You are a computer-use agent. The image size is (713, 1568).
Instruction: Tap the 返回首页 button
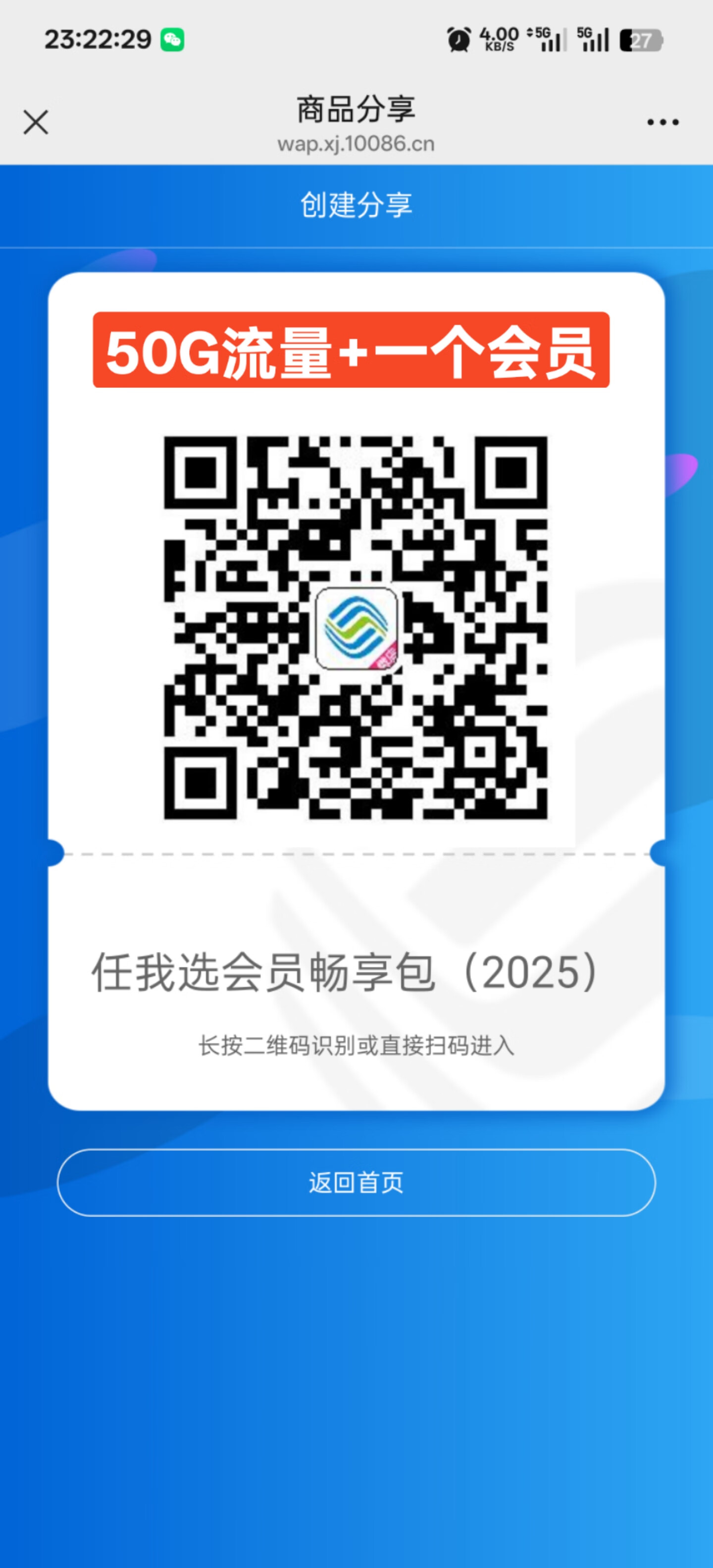[356, 1183]
